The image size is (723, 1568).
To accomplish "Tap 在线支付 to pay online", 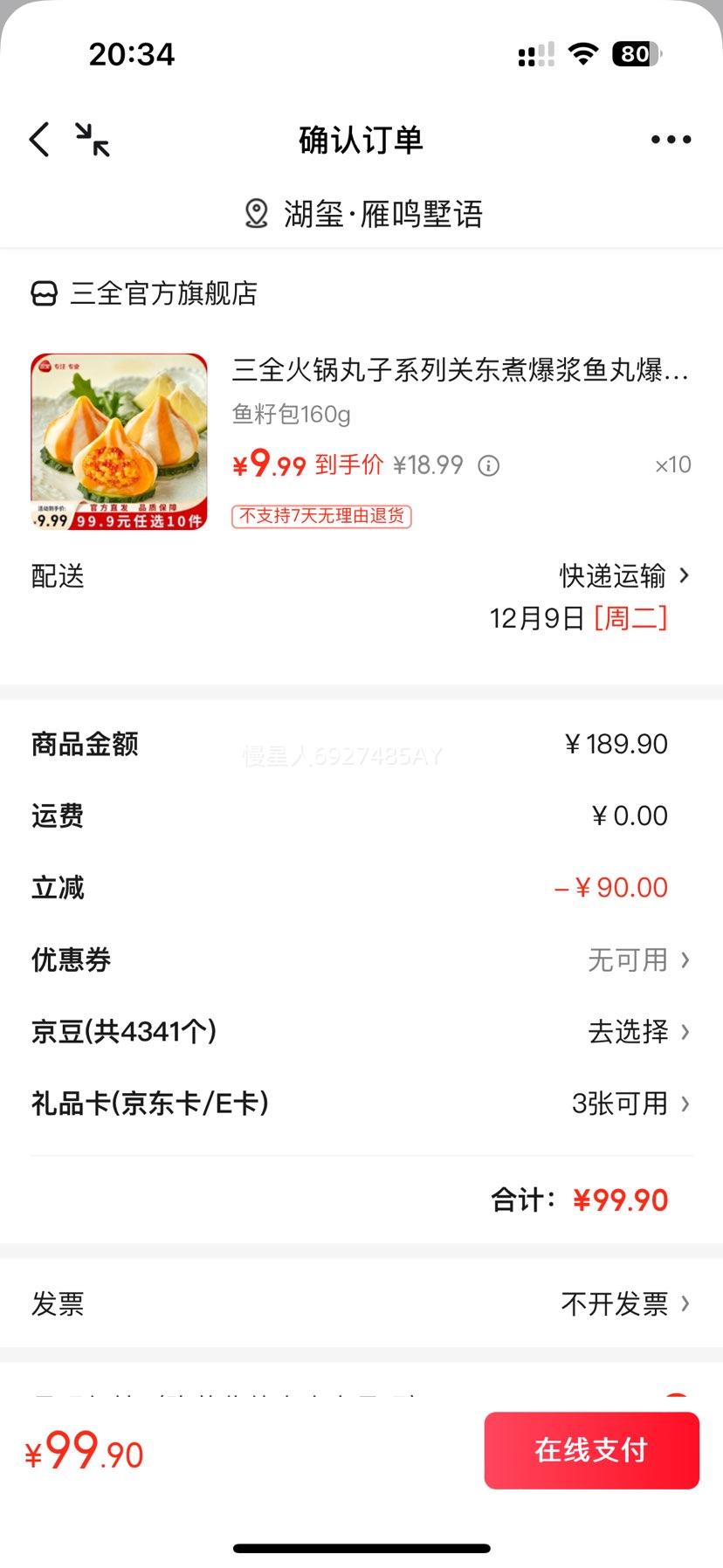I will pos(591,1450).
